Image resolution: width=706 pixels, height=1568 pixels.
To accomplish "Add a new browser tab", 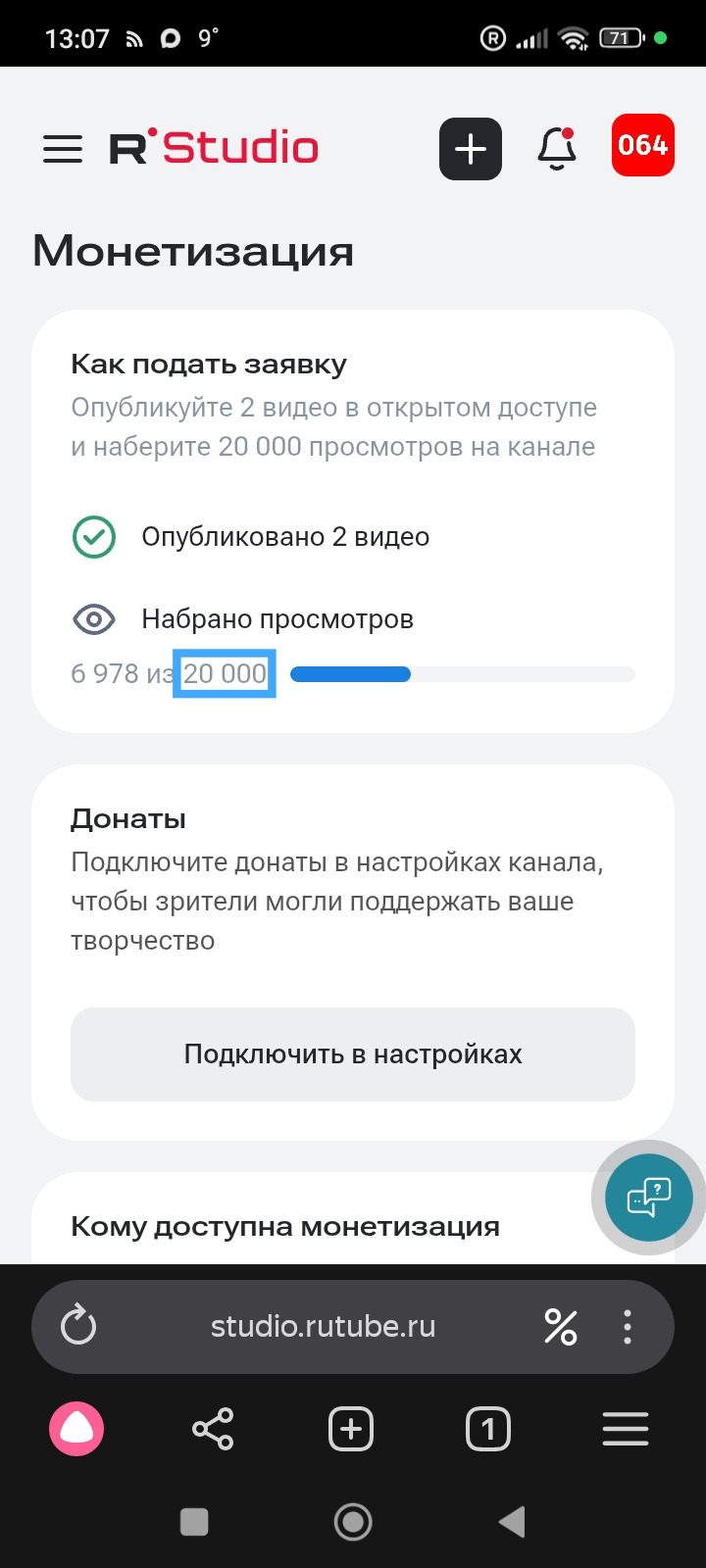I will (x=351, y=1429).
